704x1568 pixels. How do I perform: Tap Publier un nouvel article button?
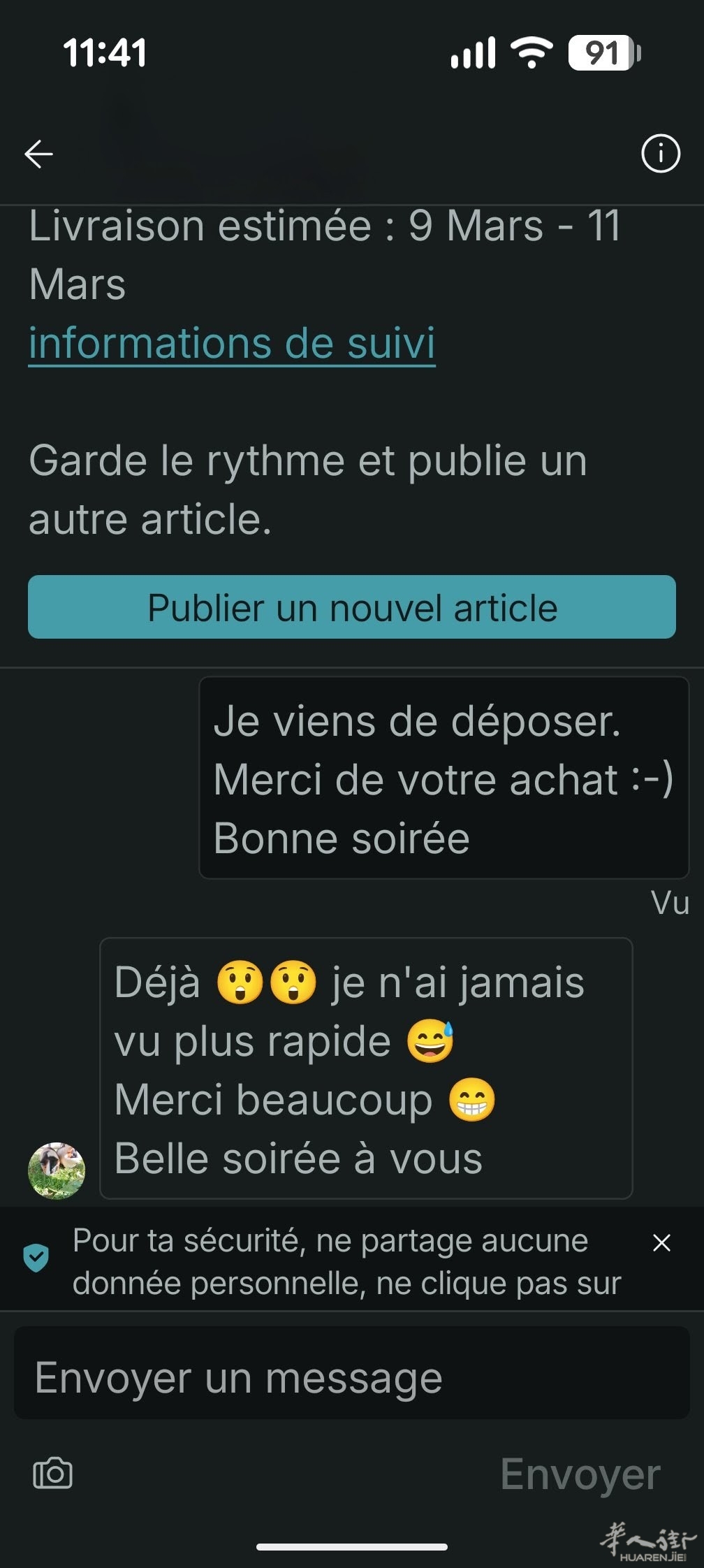point(352,607)
